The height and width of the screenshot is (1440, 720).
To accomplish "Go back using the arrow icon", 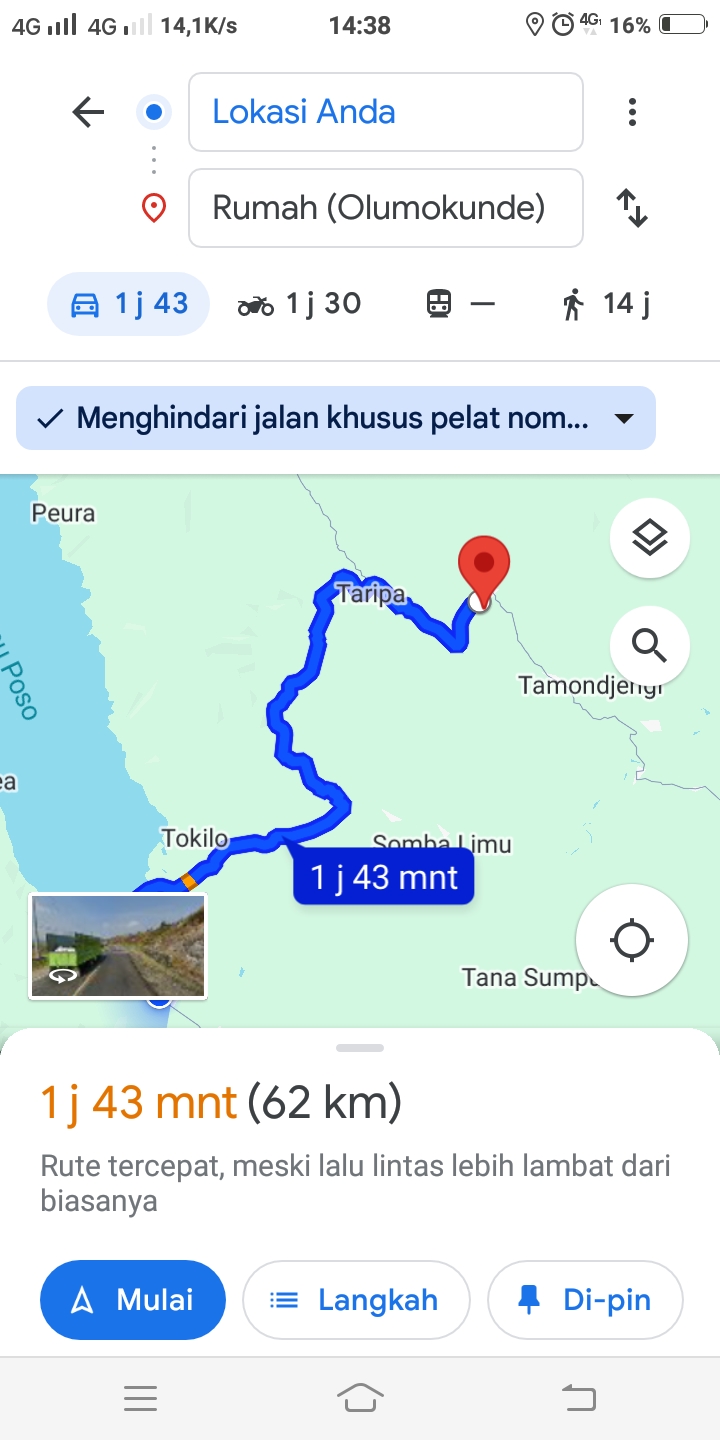I will click(89, 112).
